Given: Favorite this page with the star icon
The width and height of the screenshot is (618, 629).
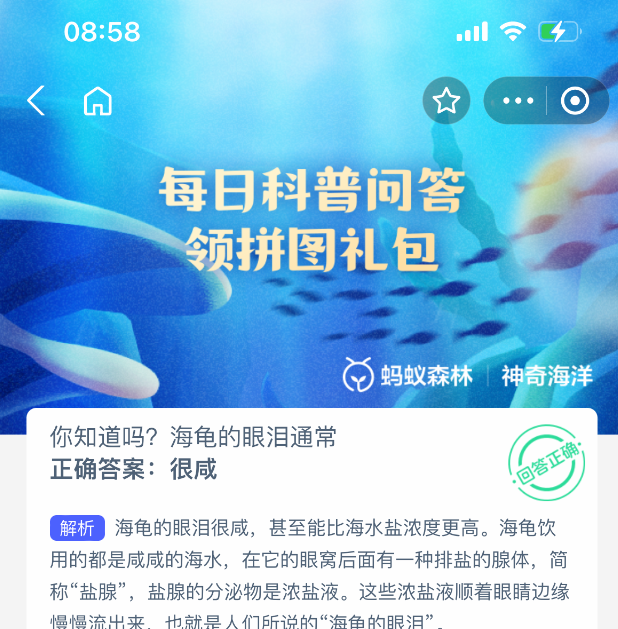Looking at the screenshot, I should [446, 101].
